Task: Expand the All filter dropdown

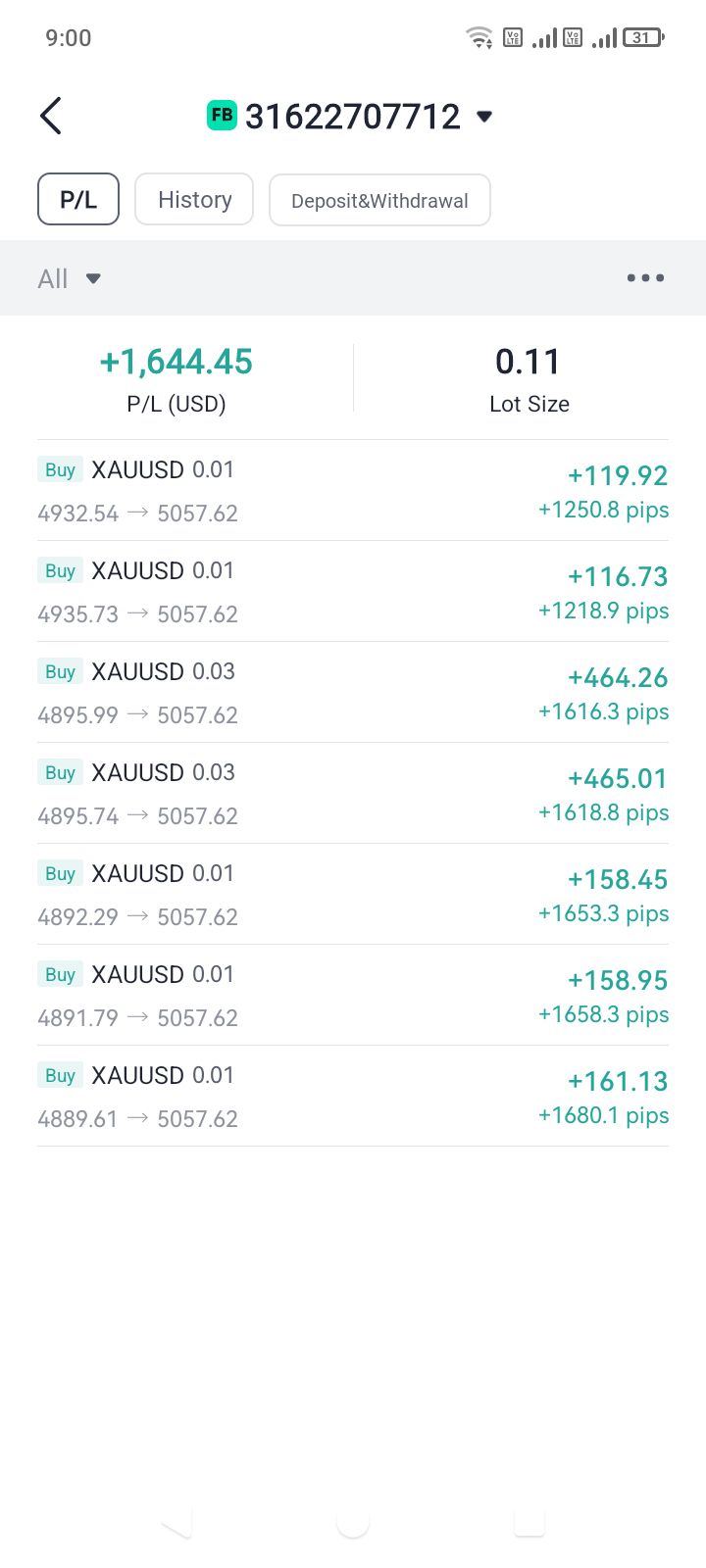Action: pos(69,279)
